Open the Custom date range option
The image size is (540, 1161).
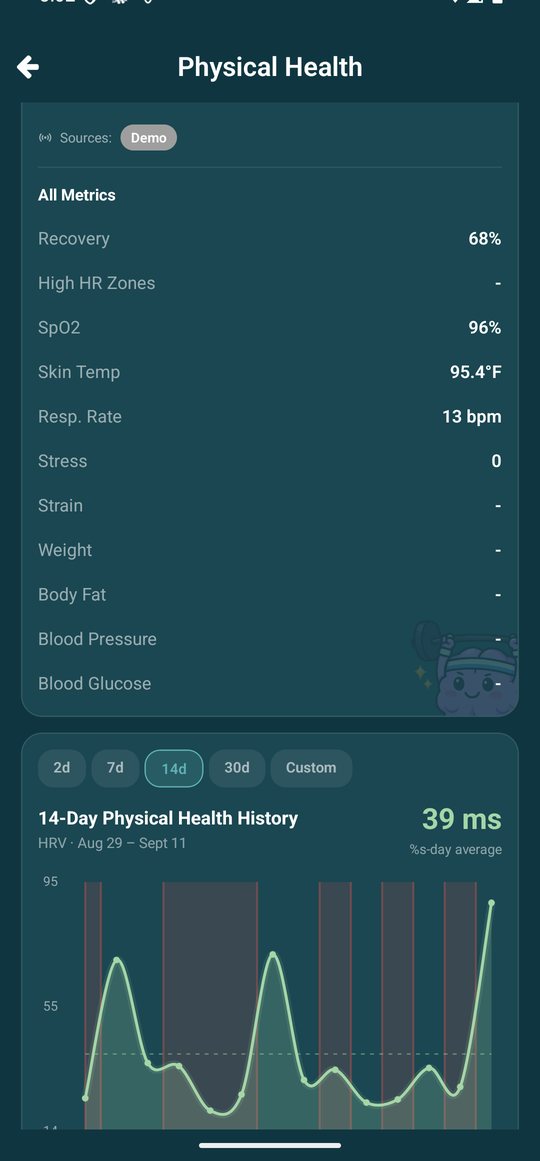[311, 768]
